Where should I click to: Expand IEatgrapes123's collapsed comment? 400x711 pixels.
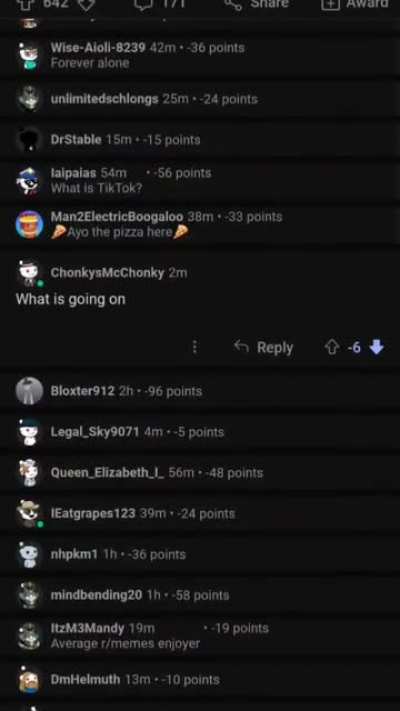200,513
